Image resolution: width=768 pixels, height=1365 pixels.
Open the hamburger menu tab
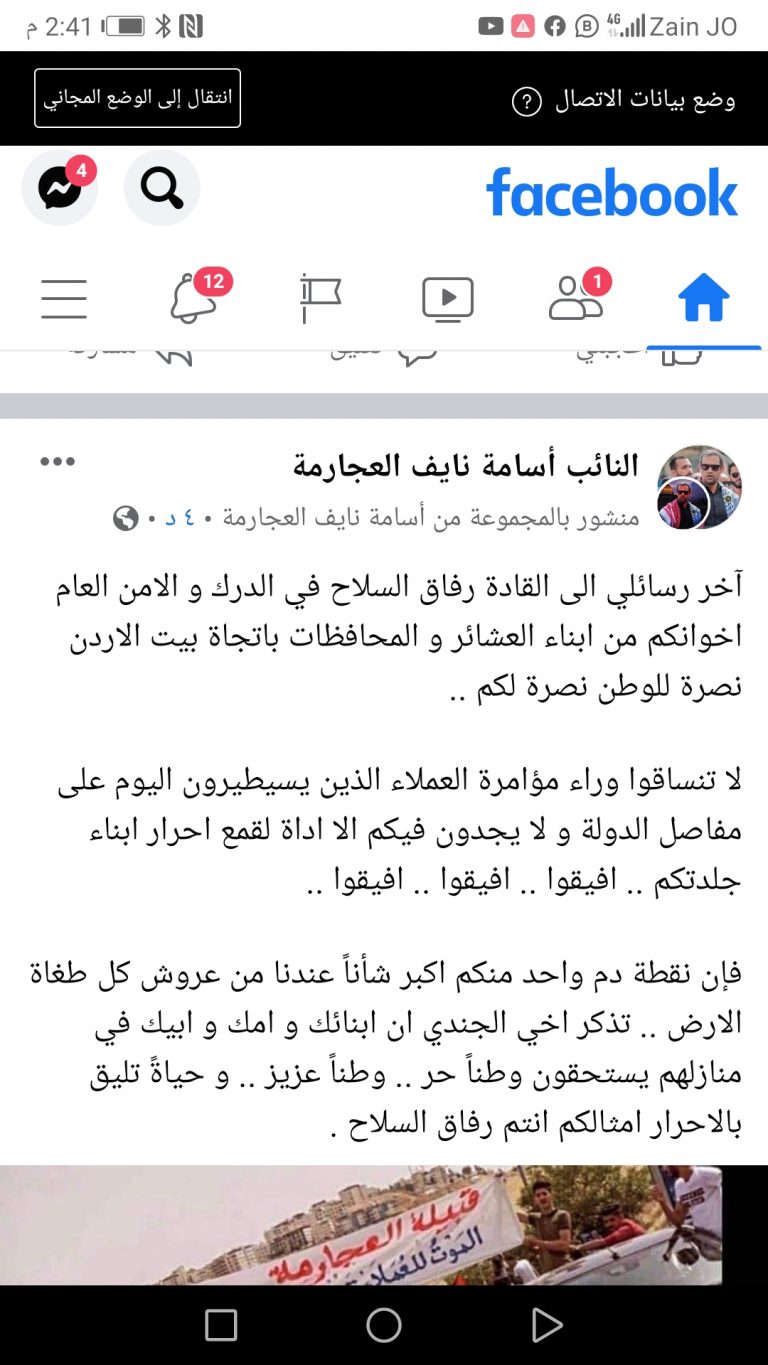point(64,298)
